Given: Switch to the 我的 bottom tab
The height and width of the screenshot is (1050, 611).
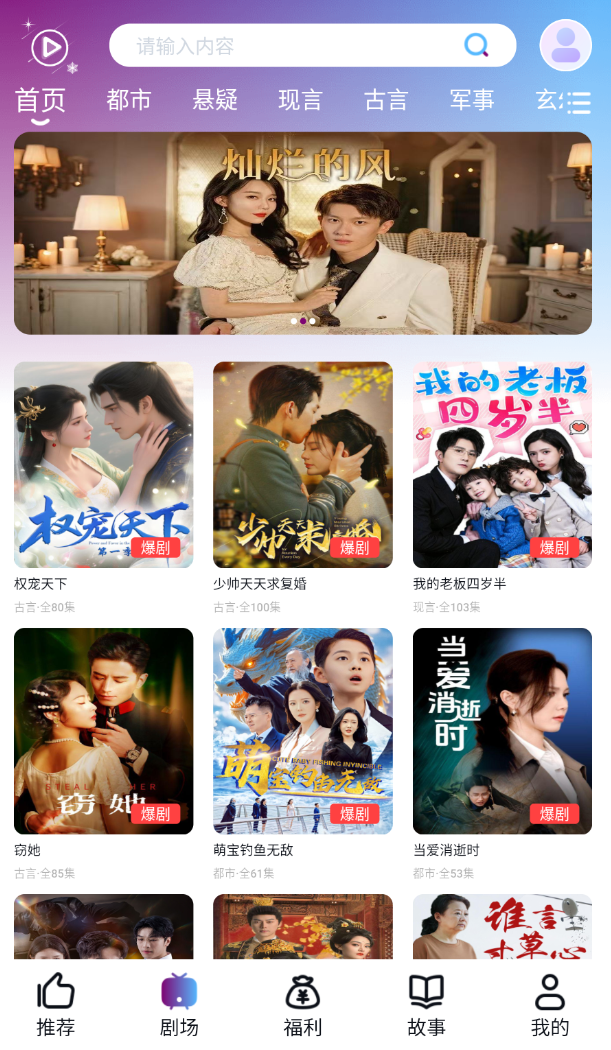Looking at the screenshot, I should point(550,1004).
